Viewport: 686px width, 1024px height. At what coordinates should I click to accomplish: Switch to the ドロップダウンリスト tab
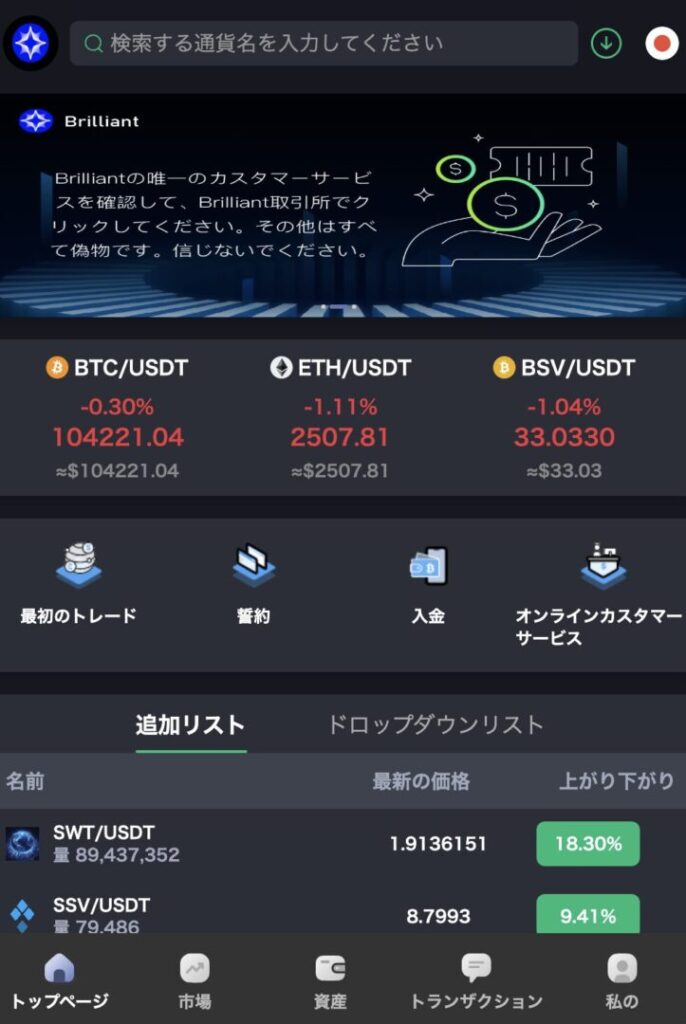[435, 725]
